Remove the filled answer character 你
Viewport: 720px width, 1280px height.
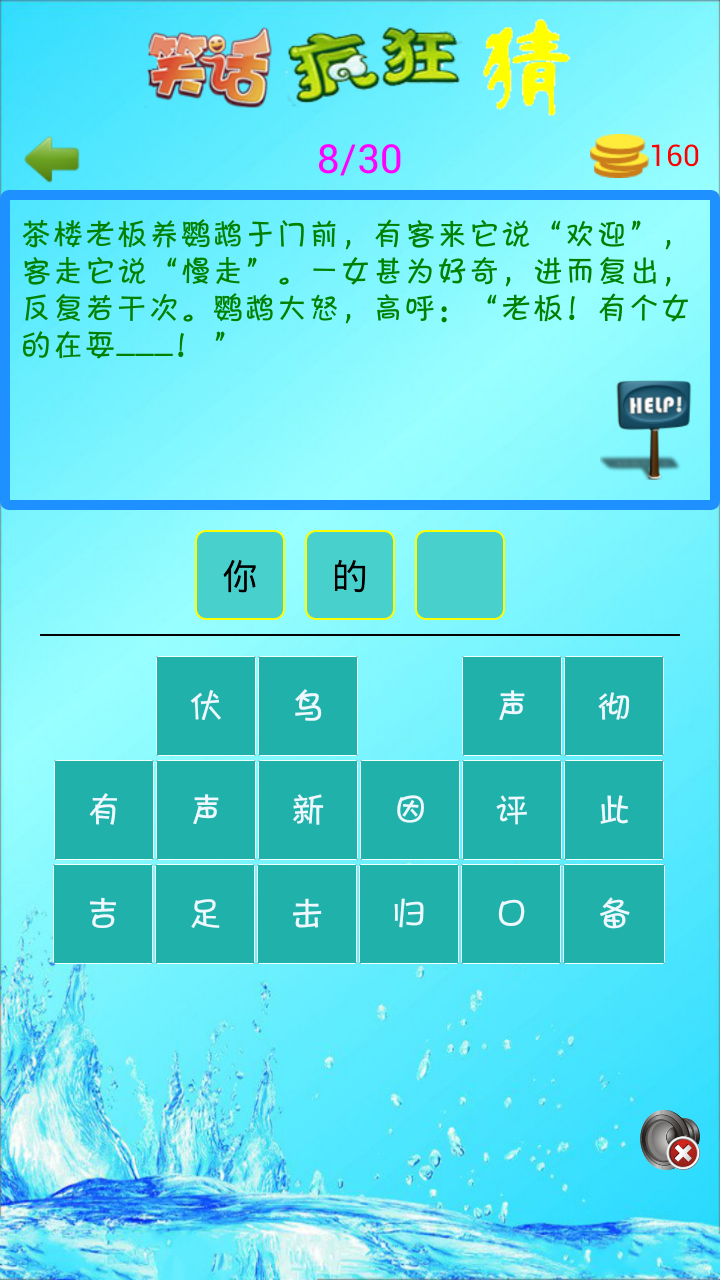pyautogui.click(x=240, y=575)
